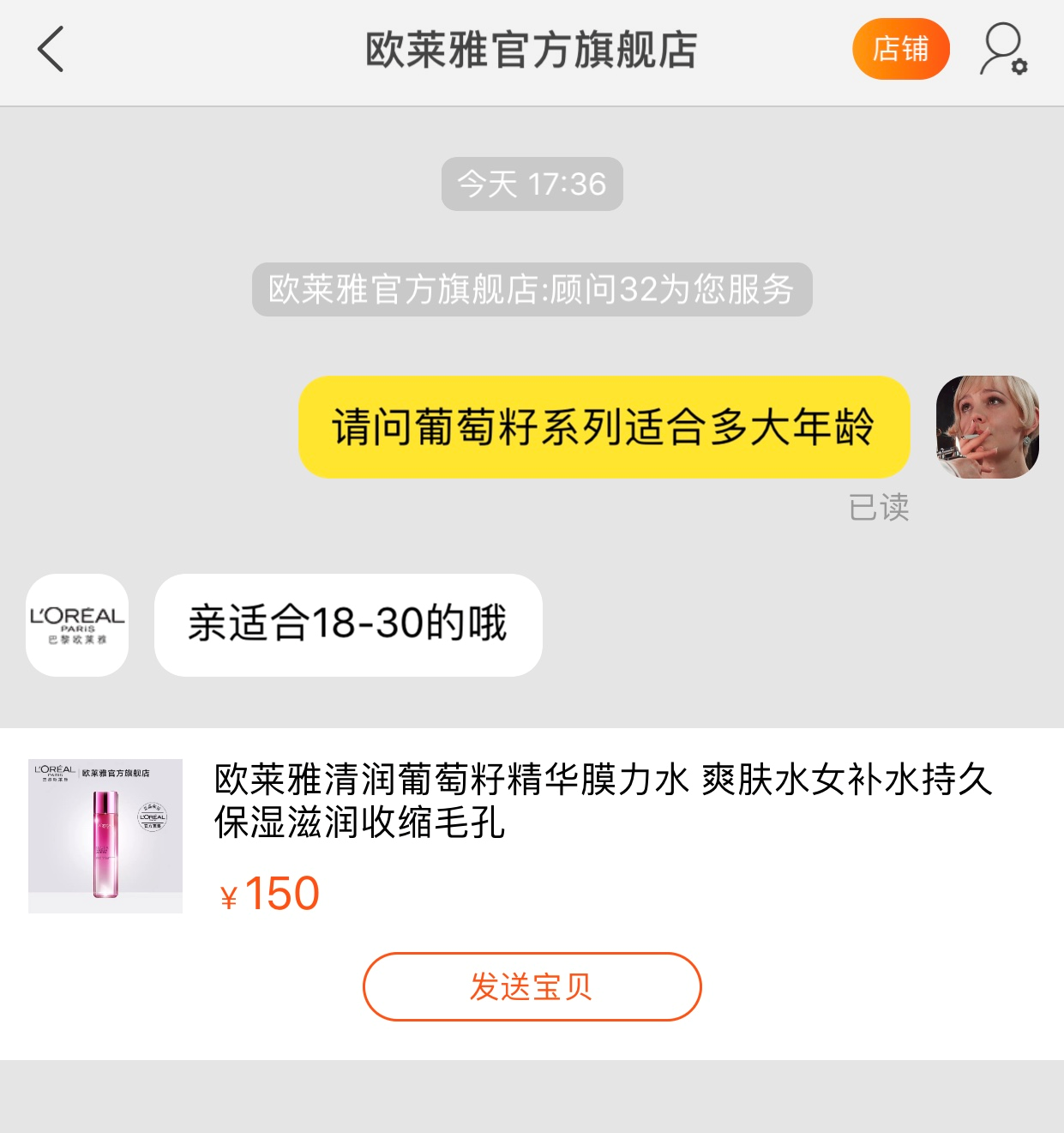The image size is (1064, 1133).
Task: Tap the consultant service notice banner
Action: [532, 288]
